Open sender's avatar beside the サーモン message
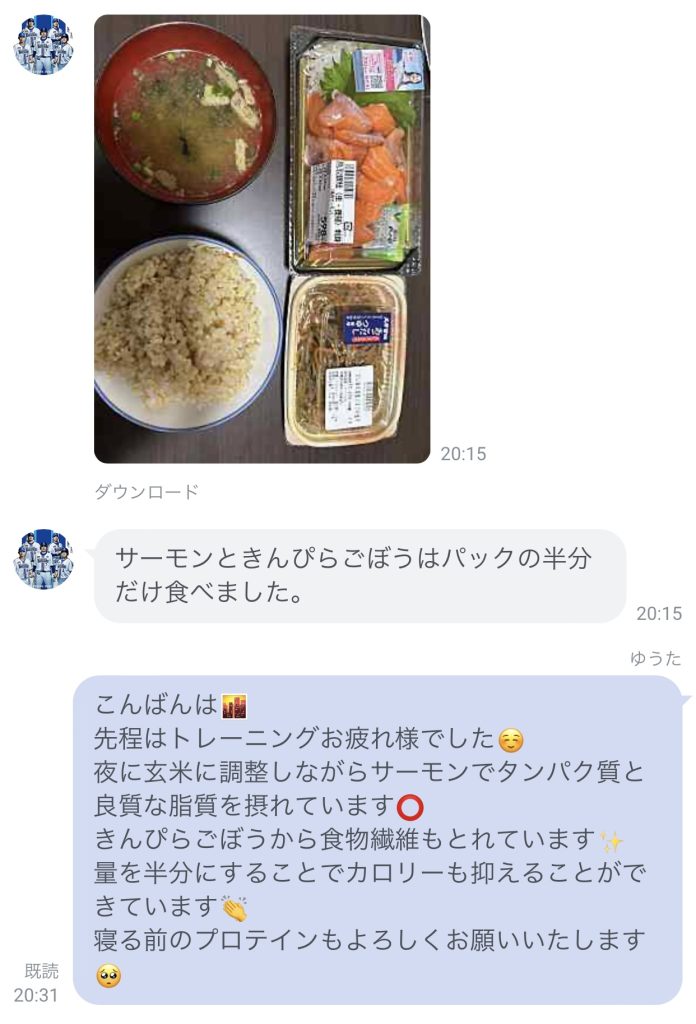Viewport: 696px width, 1024px height. point(44,559)
